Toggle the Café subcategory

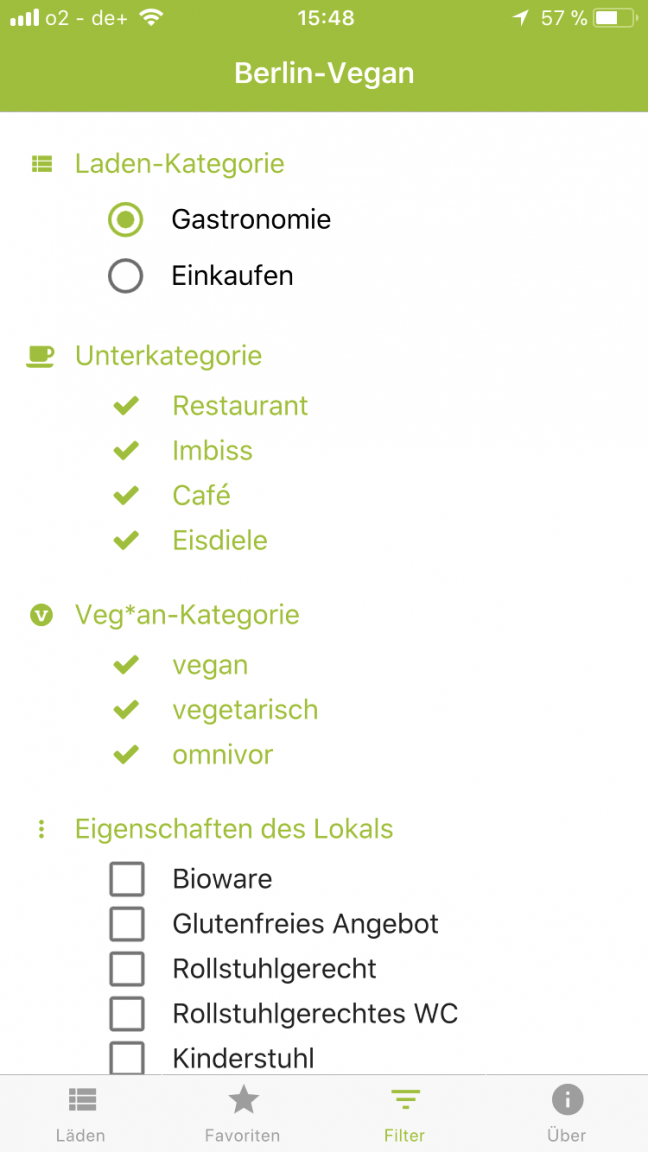[126, 496]
